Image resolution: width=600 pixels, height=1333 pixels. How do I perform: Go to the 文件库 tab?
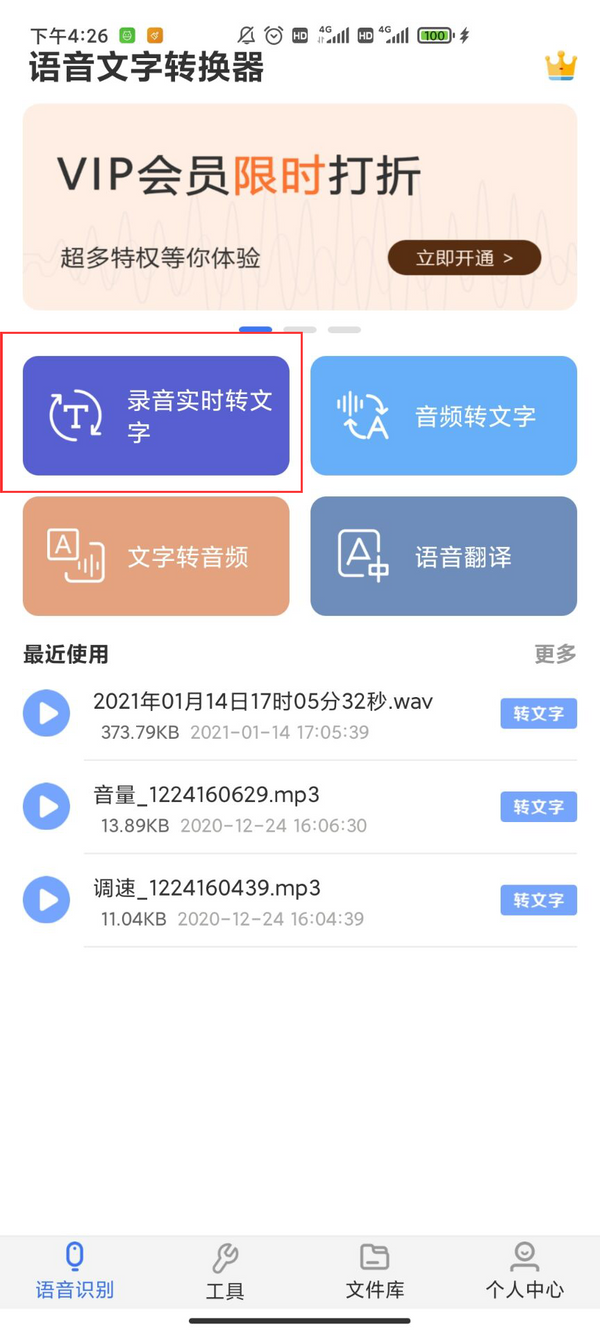click(375, 1270)
